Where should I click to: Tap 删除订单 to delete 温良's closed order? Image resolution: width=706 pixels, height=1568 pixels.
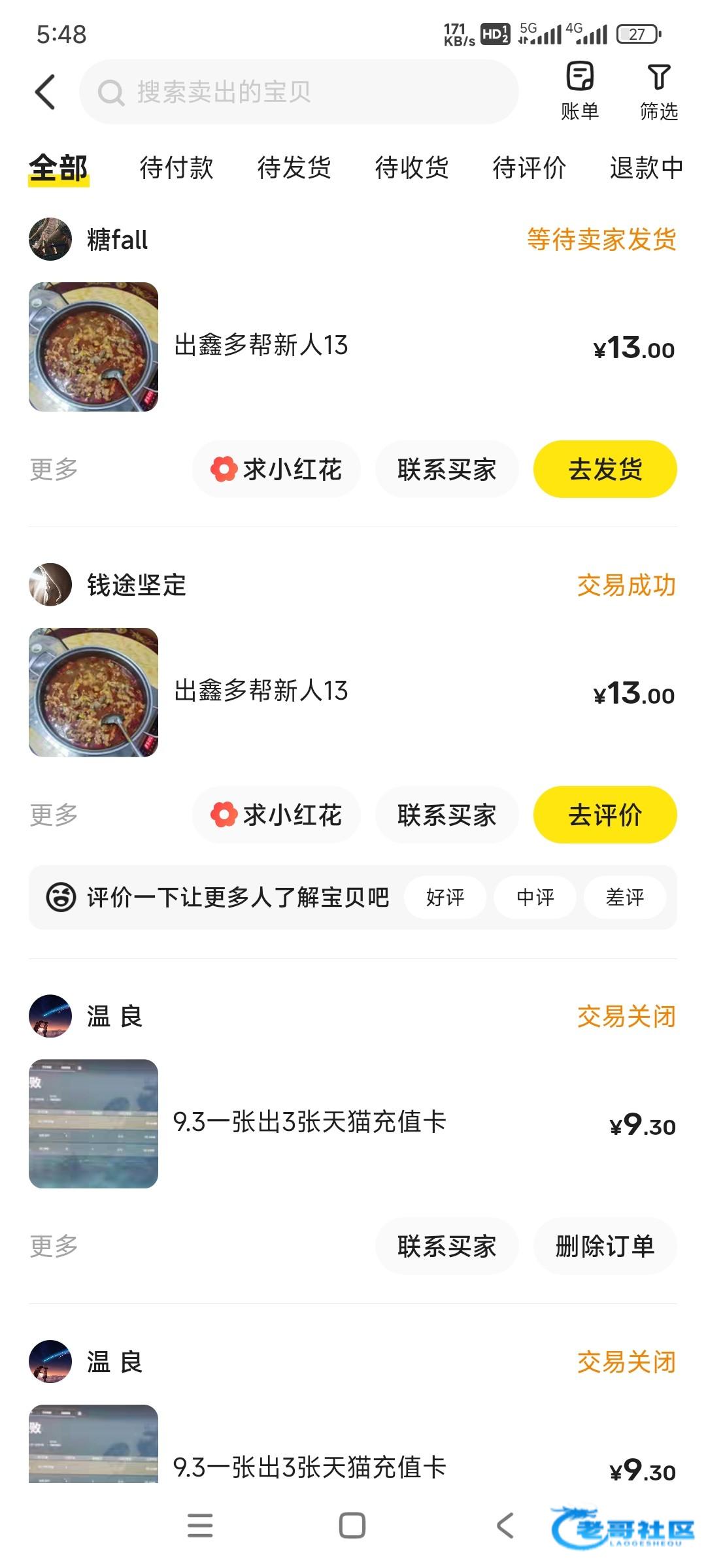[x=605, y=1246]
